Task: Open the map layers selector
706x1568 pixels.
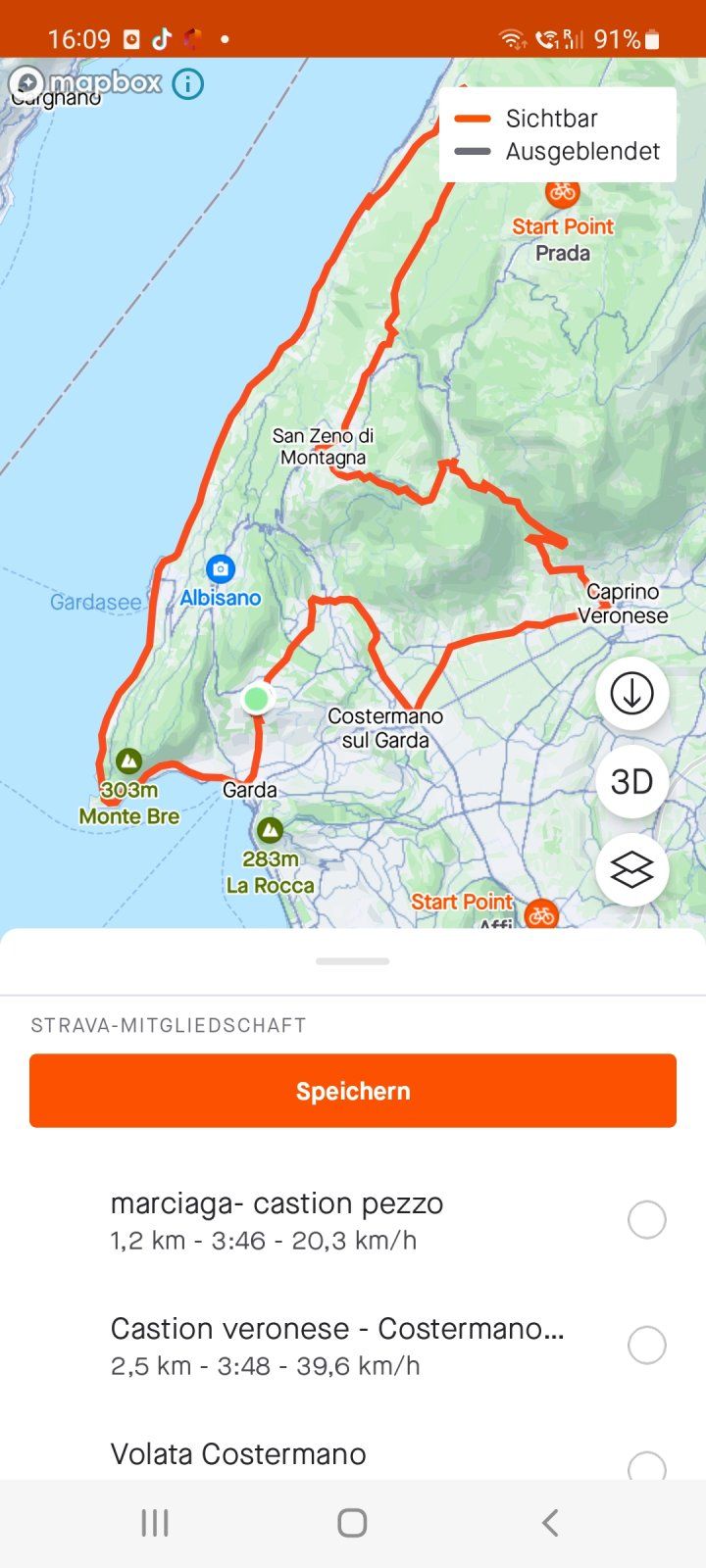Action: [631, 869]
